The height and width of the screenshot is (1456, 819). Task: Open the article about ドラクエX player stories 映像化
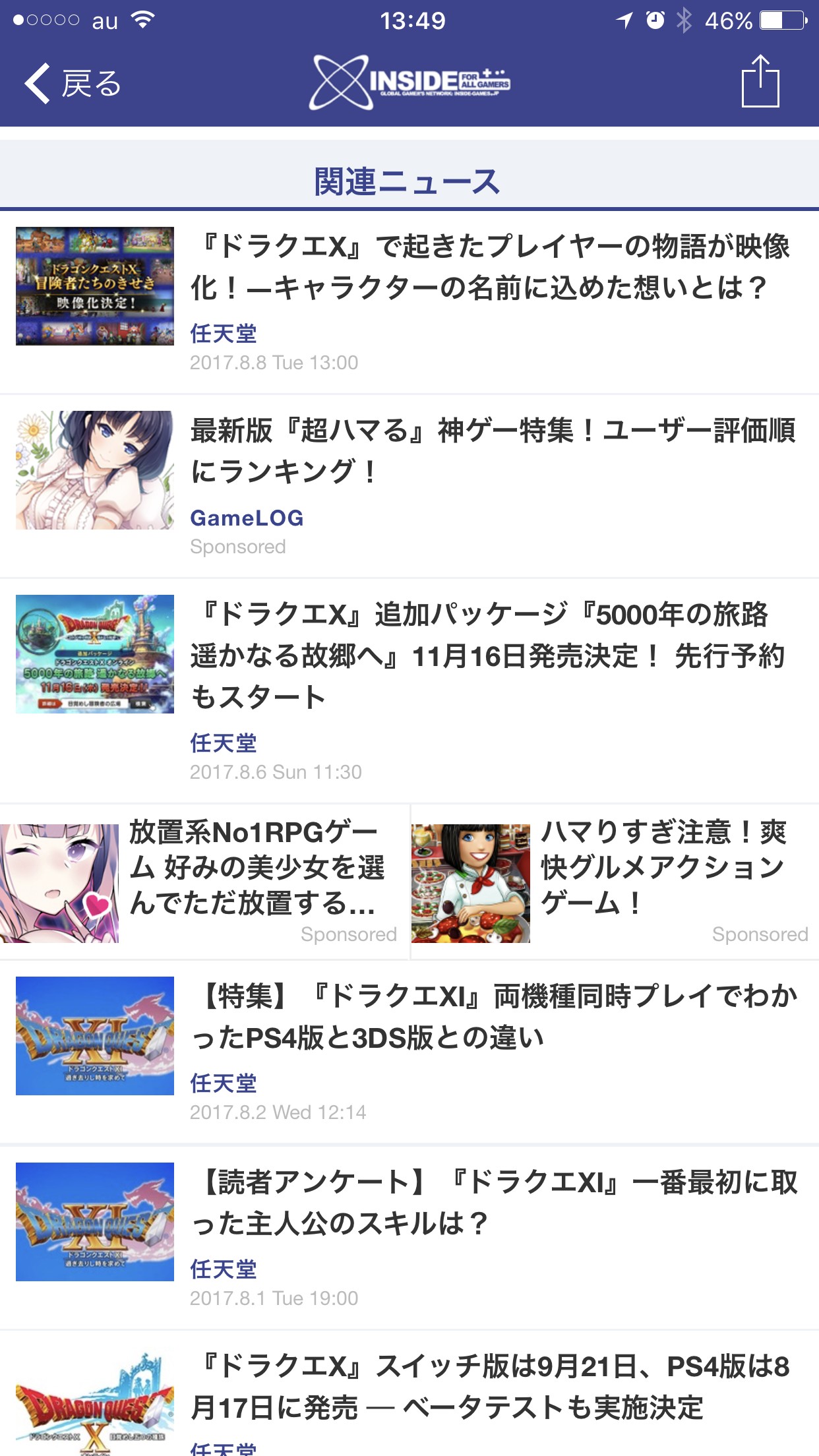coord(489,267)
